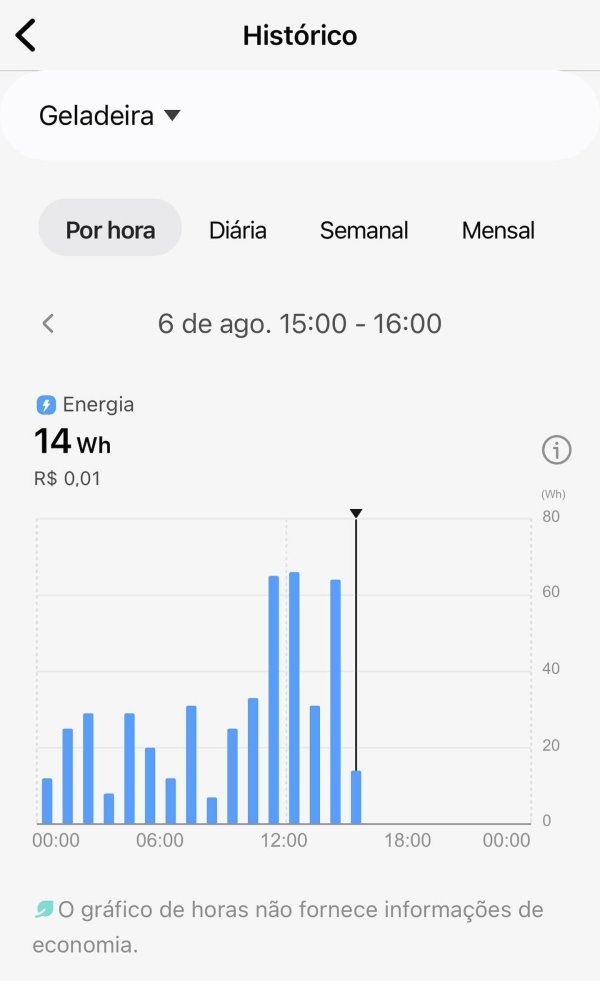The height and width of the screenshot is (981, 600).
Task: Go to the previous hour period
Action: 48,324
